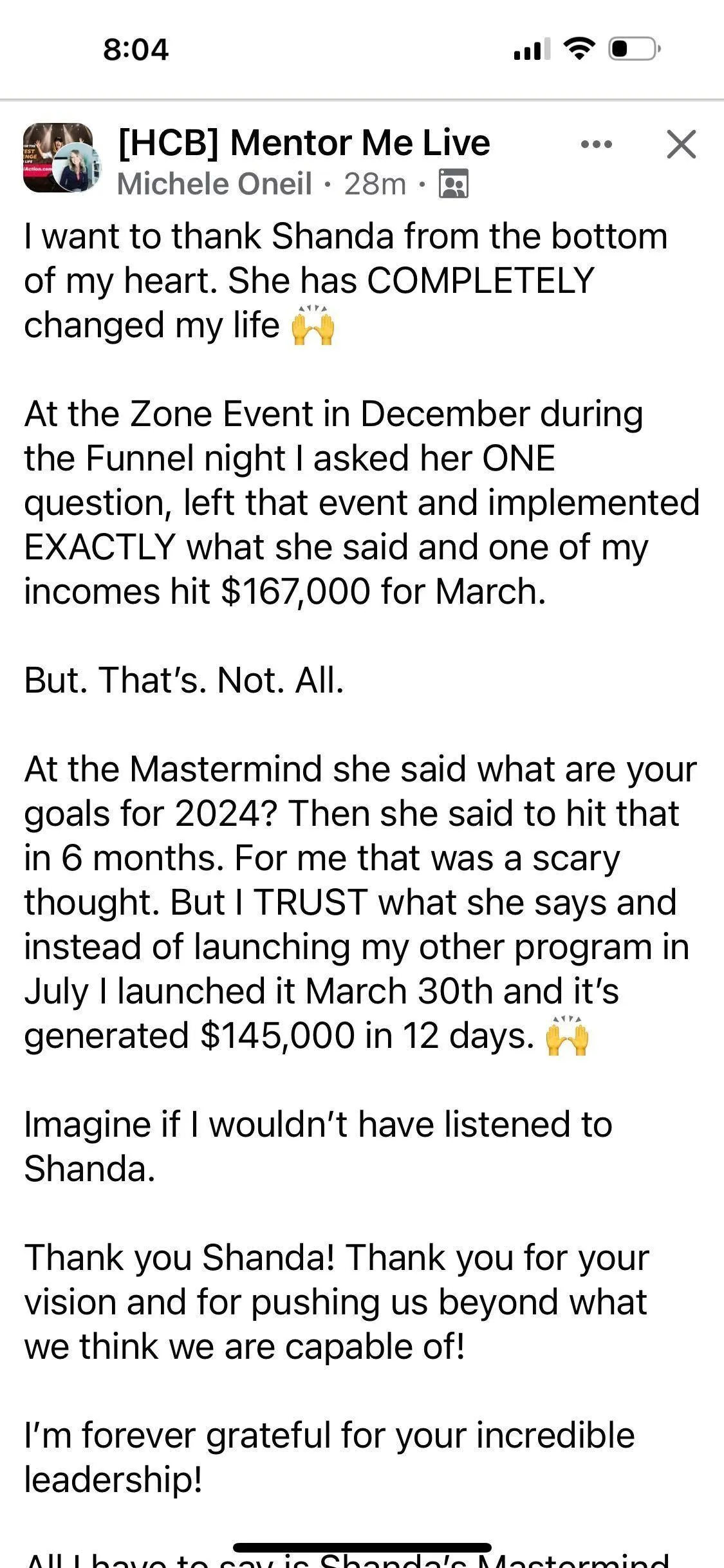Viewport: 724px width, 1568px height.
Task: Close the post with the X button
Action: coord(682,144)
